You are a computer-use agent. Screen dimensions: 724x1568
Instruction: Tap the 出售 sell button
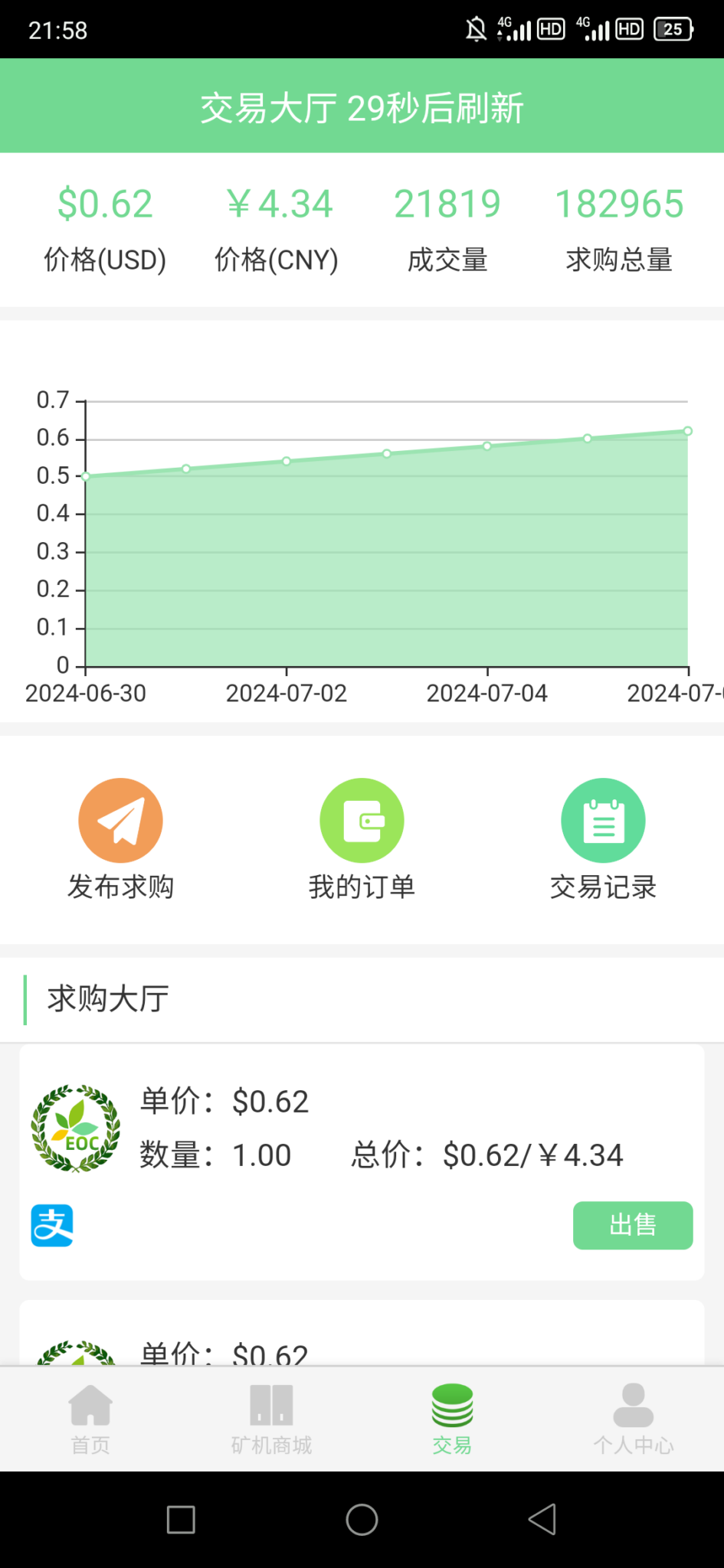633,1225
